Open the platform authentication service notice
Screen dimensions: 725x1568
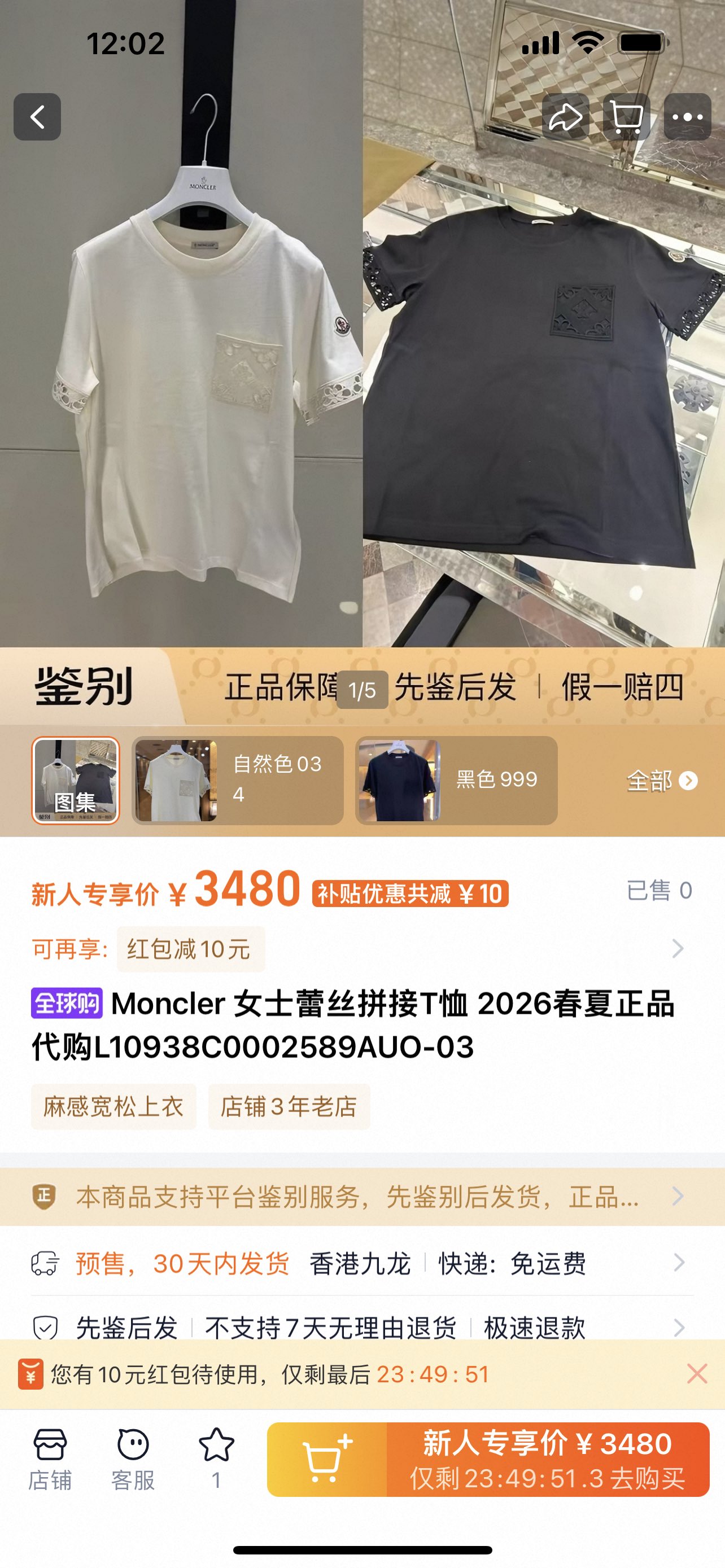tap(362, 1197)
